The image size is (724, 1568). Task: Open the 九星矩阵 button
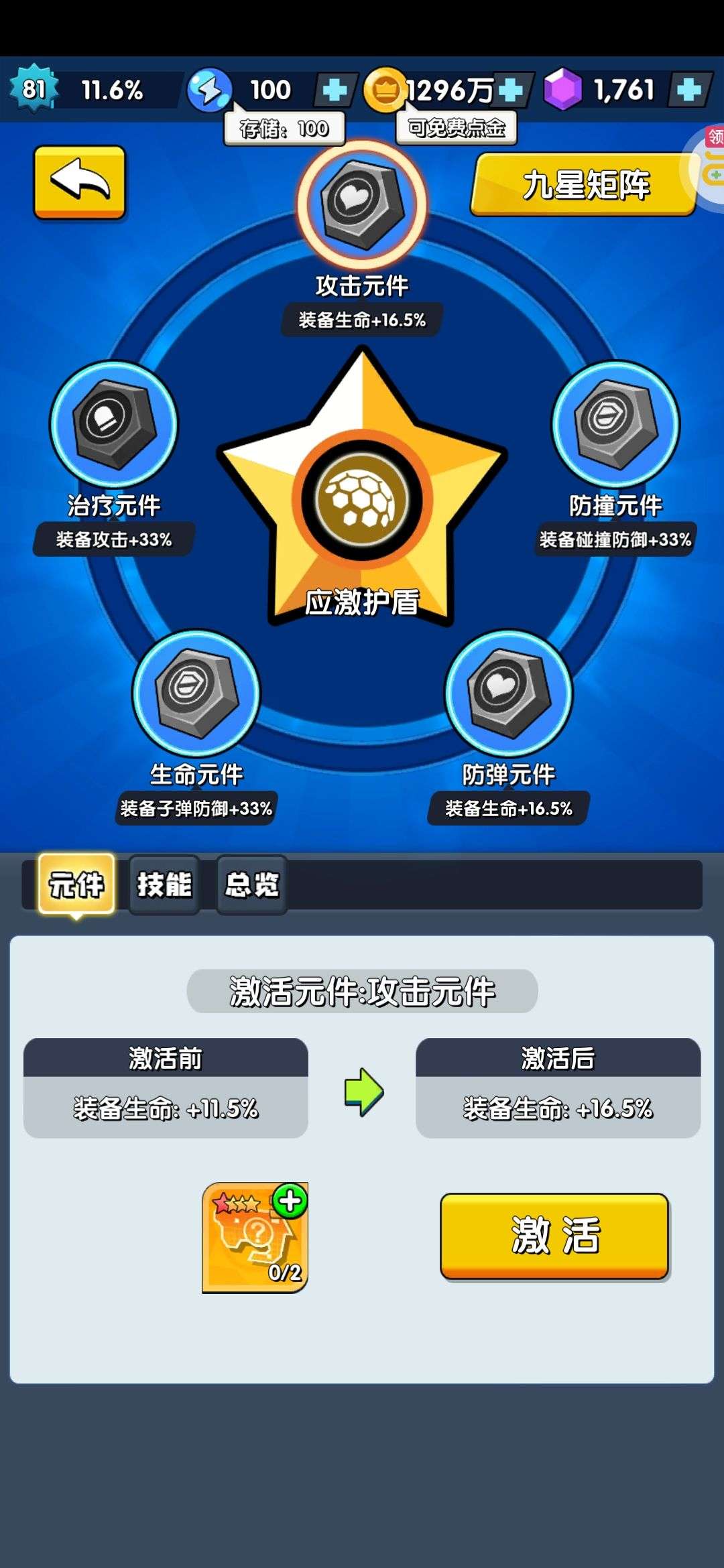click(585, 185)
